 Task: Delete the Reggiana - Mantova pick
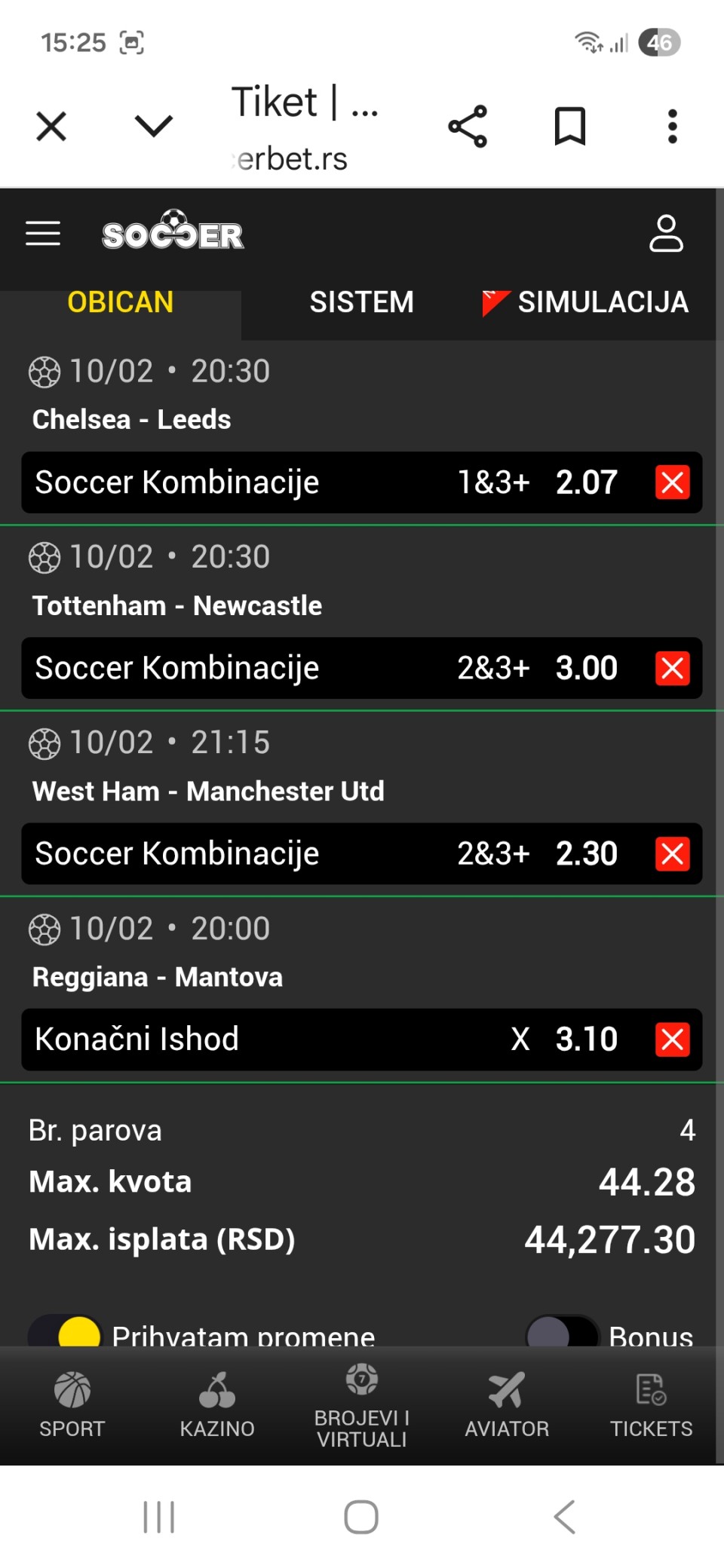[672, 1040]
